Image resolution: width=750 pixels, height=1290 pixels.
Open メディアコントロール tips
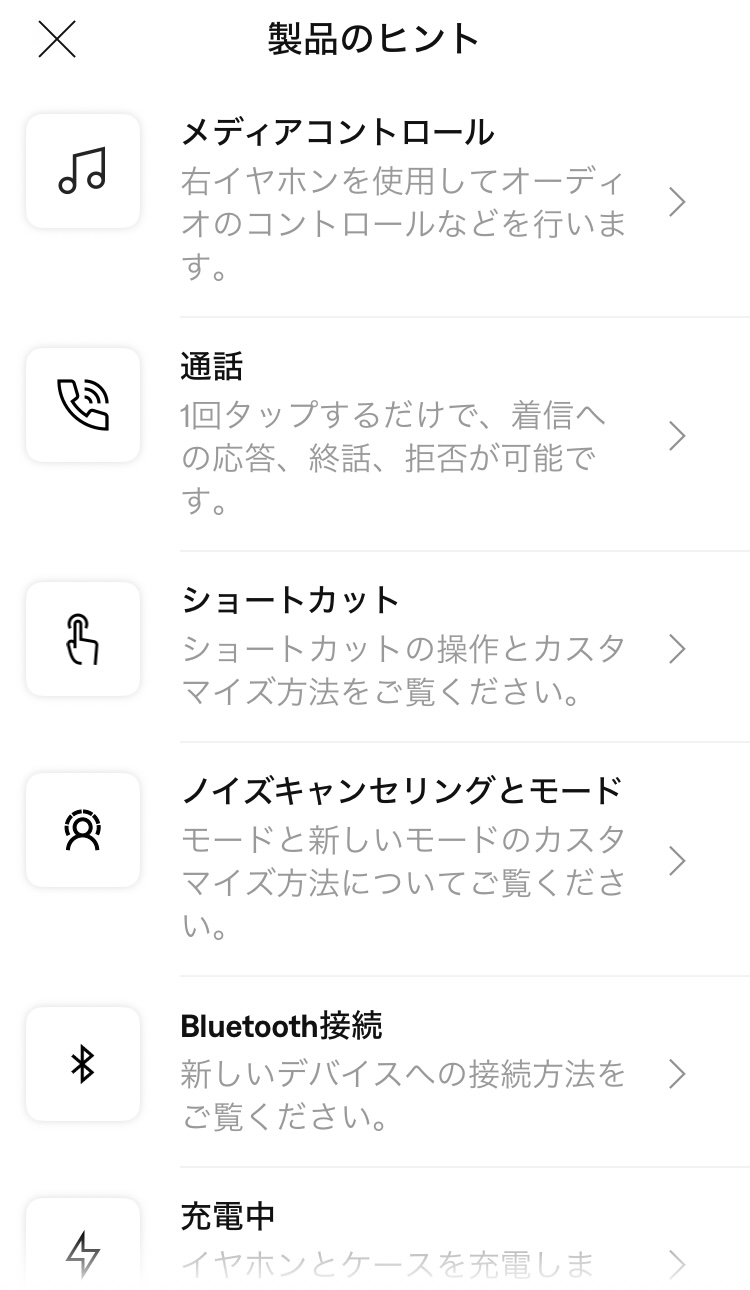tap(375, 201)
